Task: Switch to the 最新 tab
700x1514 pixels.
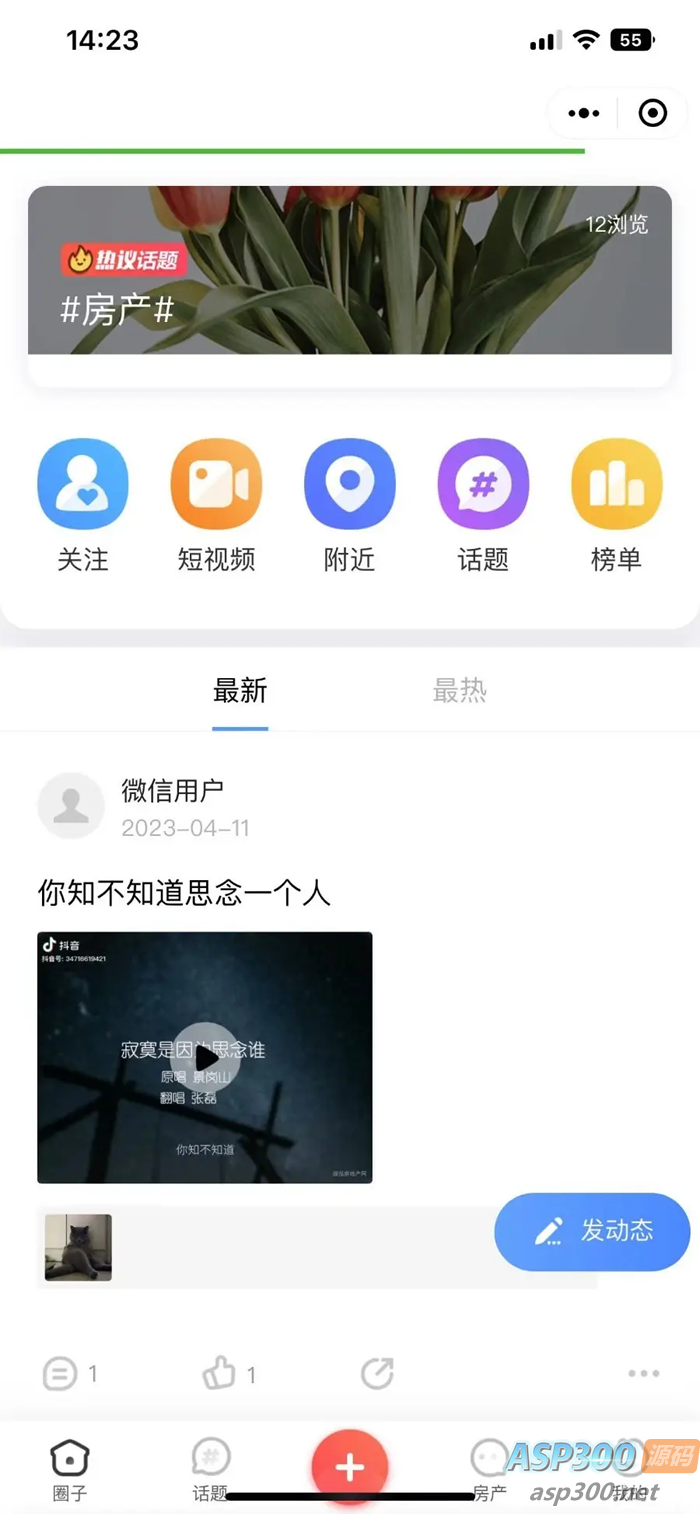Action: pyautogui.click(x=240, y=691)
